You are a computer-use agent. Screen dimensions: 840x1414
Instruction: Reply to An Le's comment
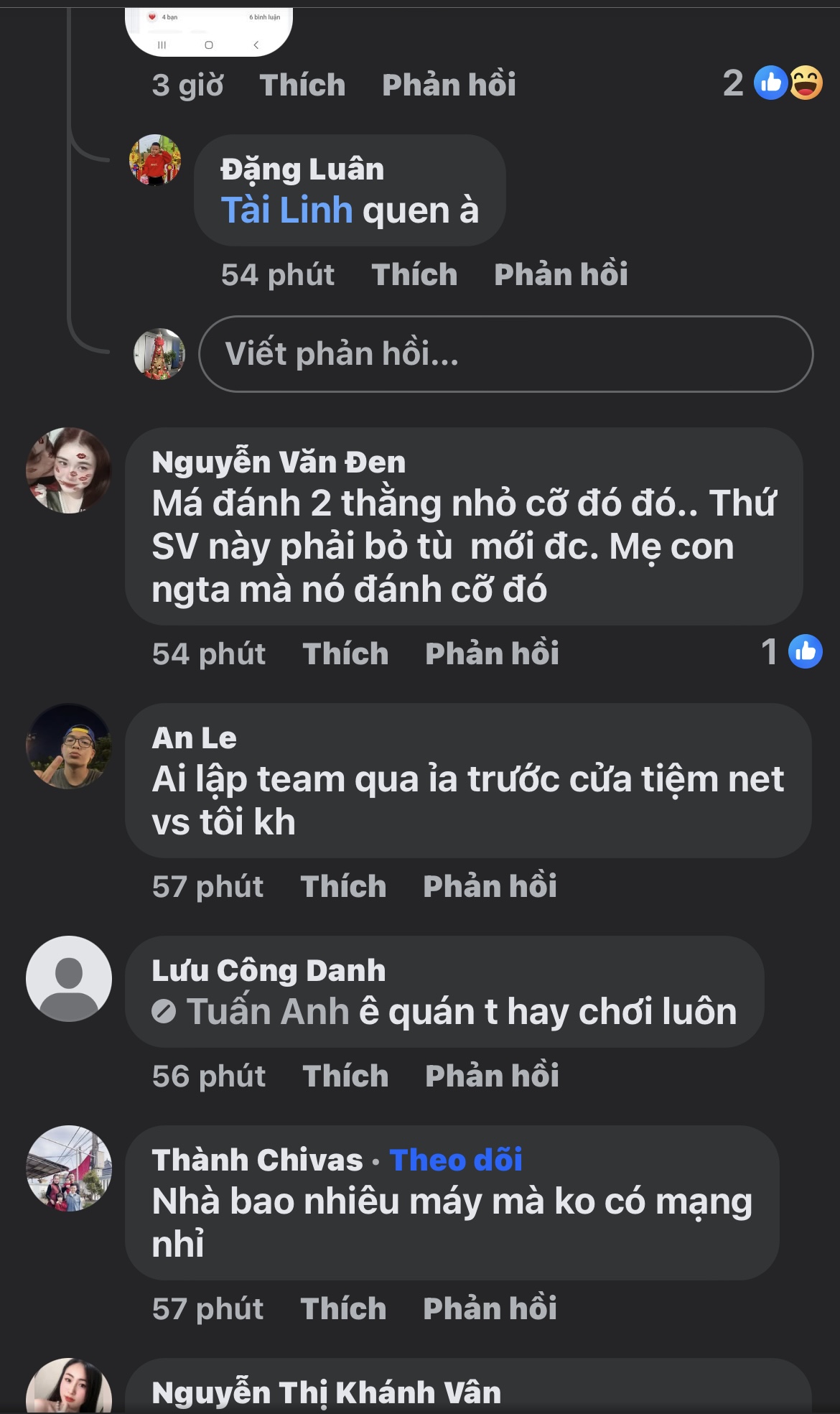pos(489,887)
